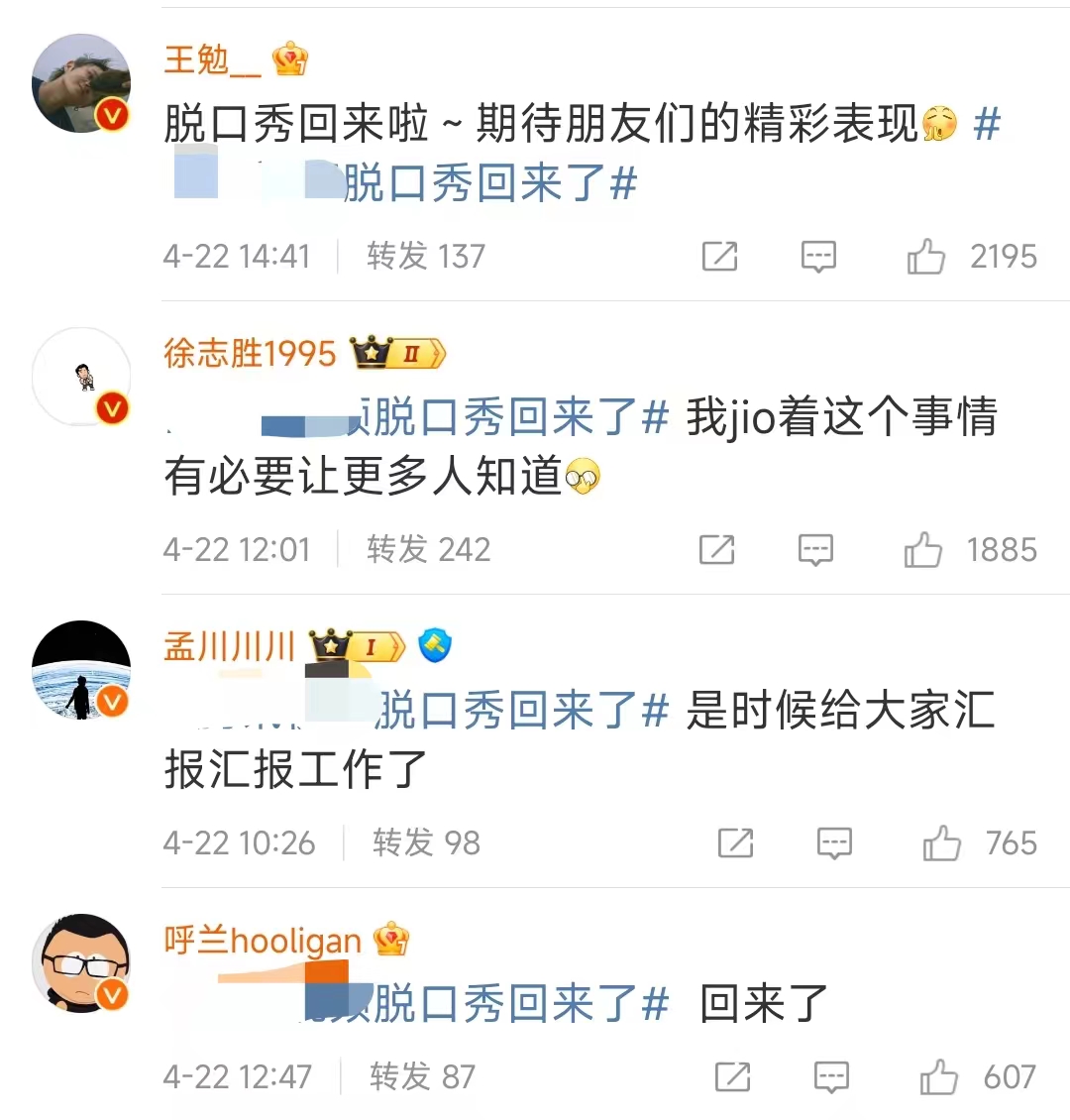Repost 孟川川川's post via share icon

click(x=735, y=843)
